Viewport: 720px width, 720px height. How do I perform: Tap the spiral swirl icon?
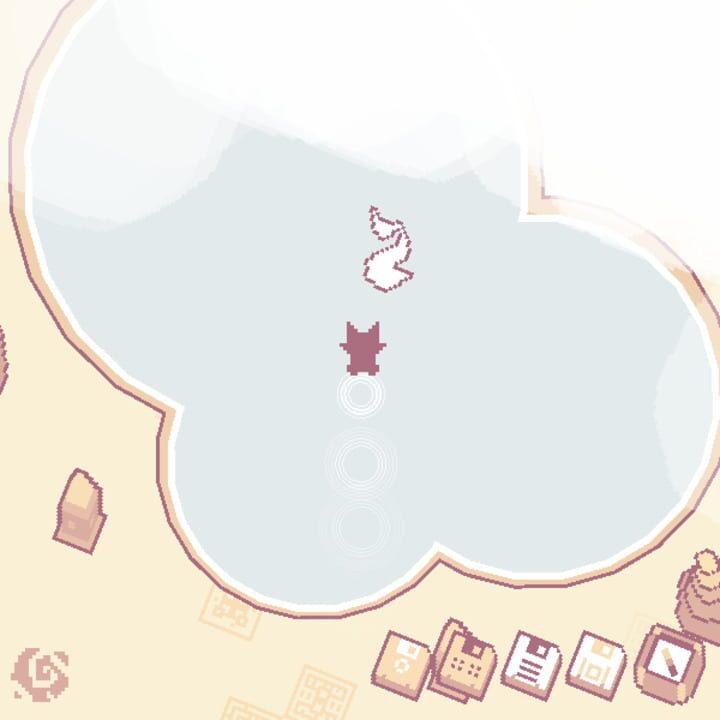(42, 672)
